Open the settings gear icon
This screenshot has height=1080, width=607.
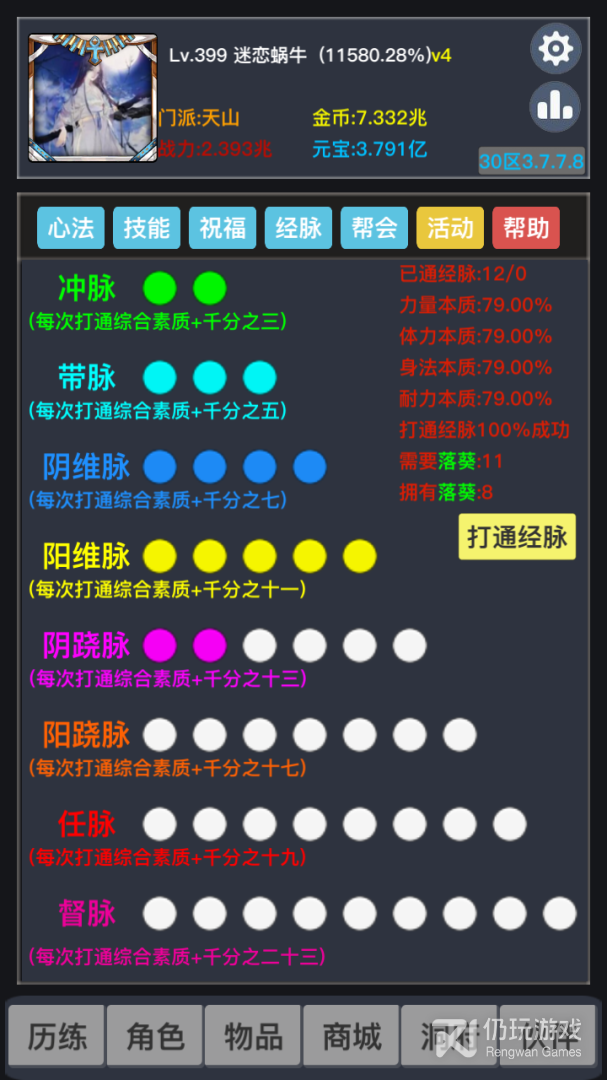[x=555, y=48]
